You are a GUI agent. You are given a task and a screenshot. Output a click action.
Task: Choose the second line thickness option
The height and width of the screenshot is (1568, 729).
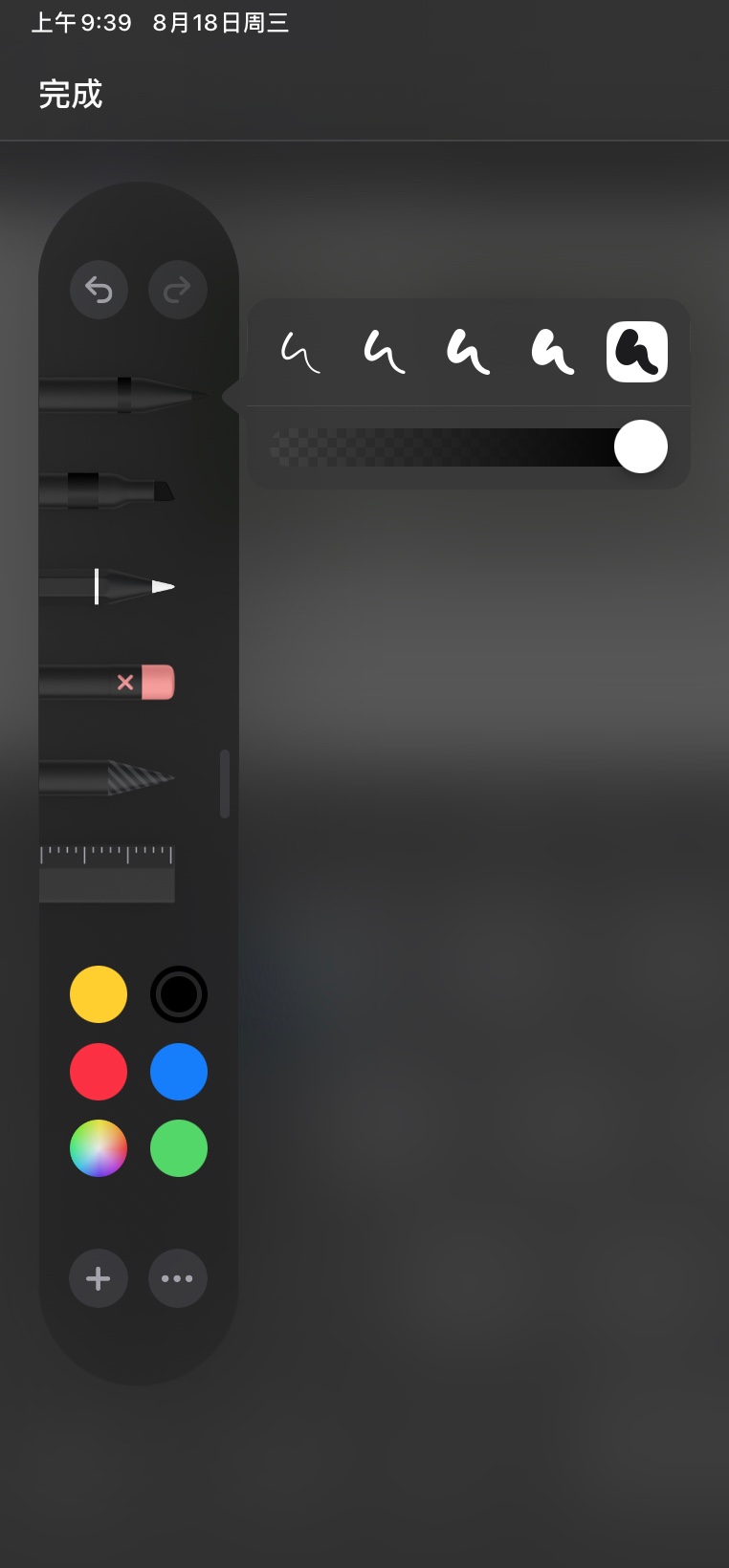coord(385,352)
